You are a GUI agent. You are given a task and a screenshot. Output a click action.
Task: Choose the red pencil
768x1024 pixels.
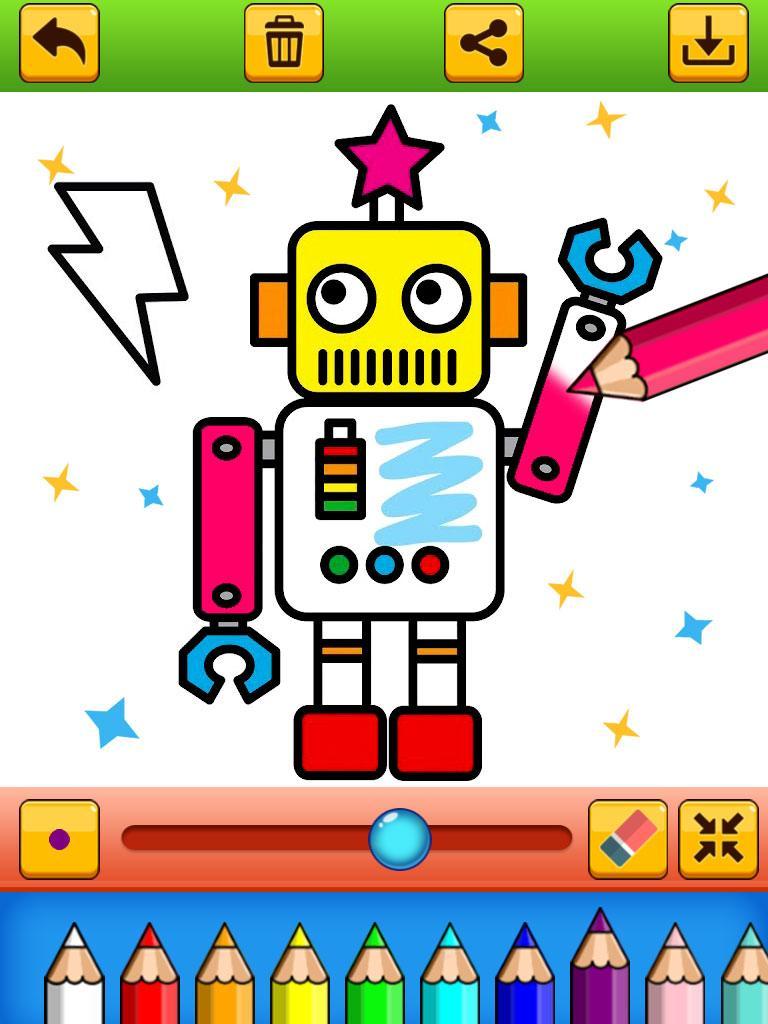click(149, 975)
